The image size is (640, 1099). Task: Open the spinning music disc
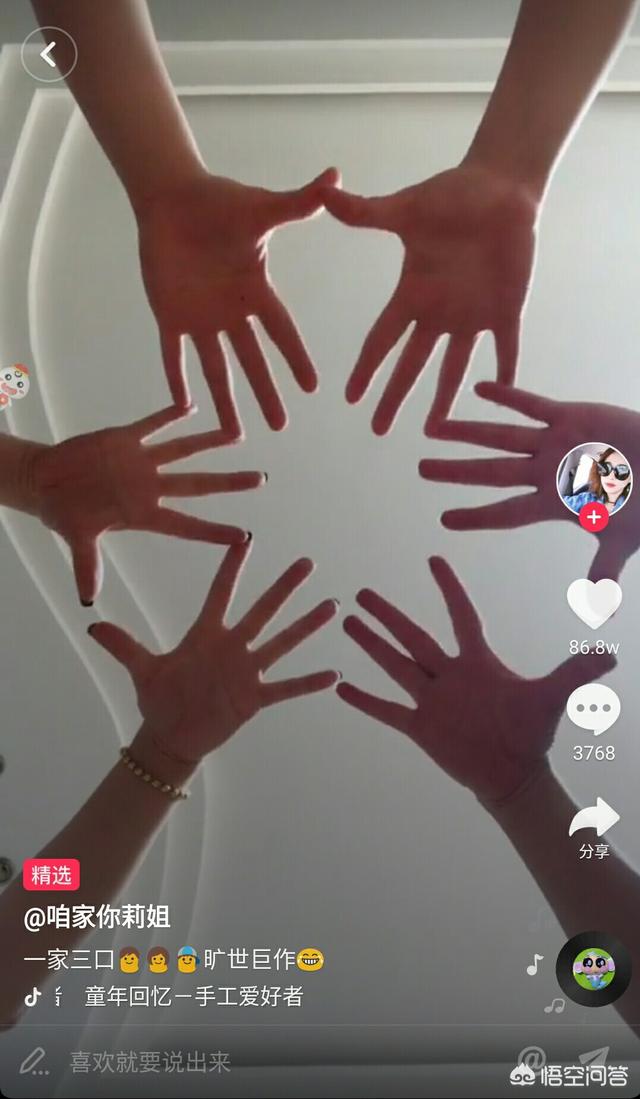click(594, 969)
